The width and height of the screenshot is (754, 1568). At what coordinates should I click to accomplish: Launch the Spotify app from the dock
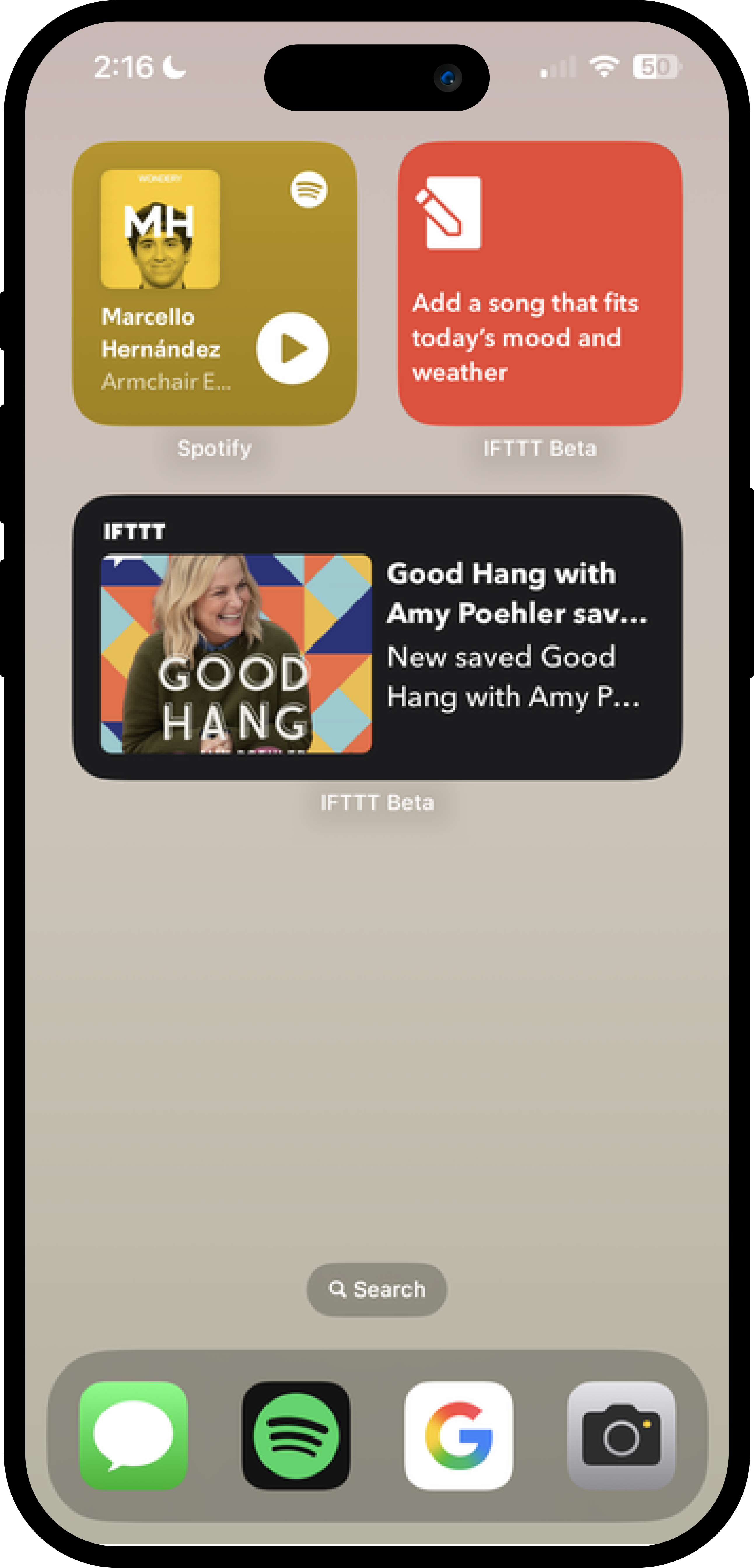point(296,1435)
